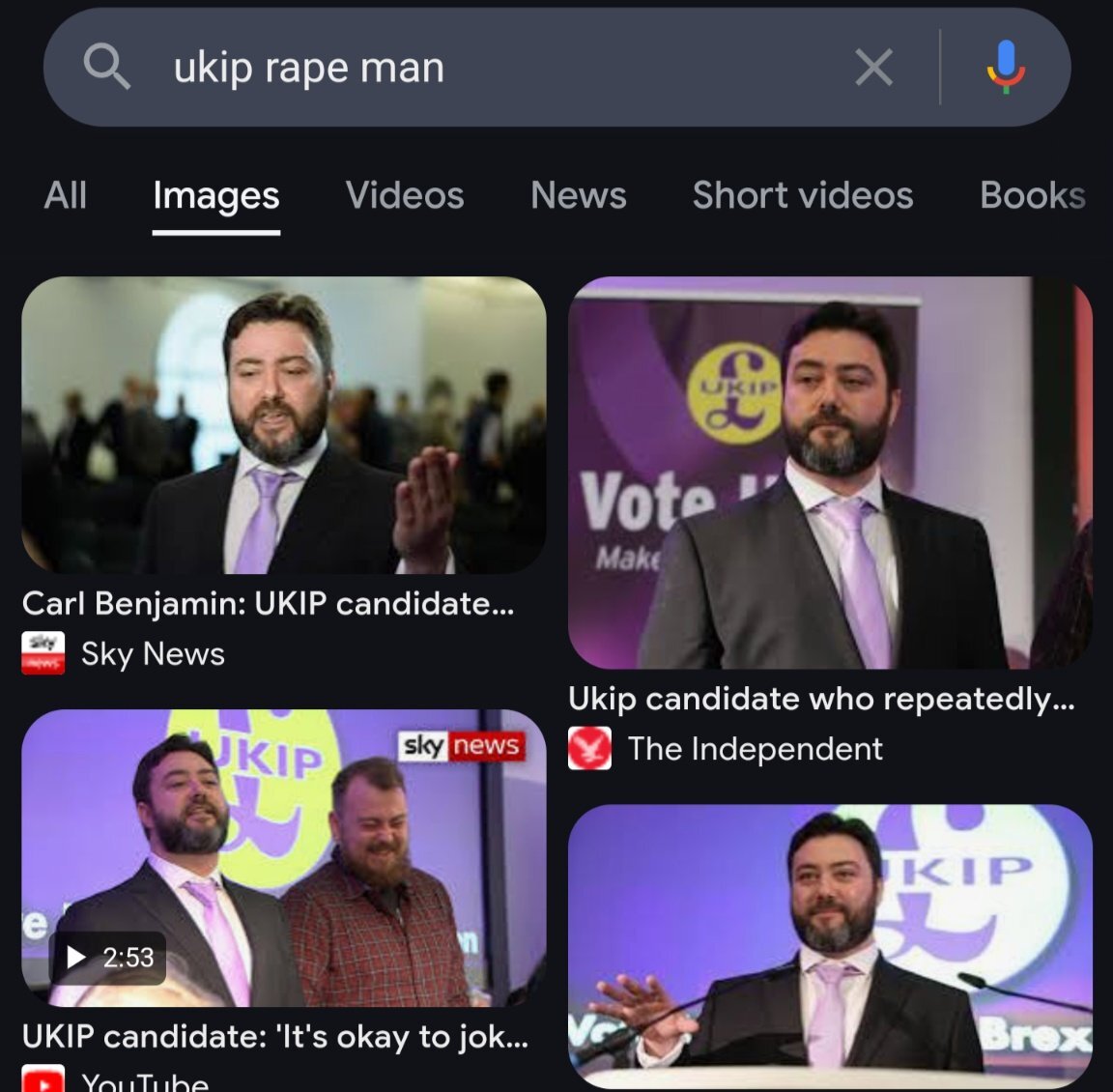This screenshot has height=1092, width=1113.
Task: Clear the search query with the X
Action: [x=873, y=68]
